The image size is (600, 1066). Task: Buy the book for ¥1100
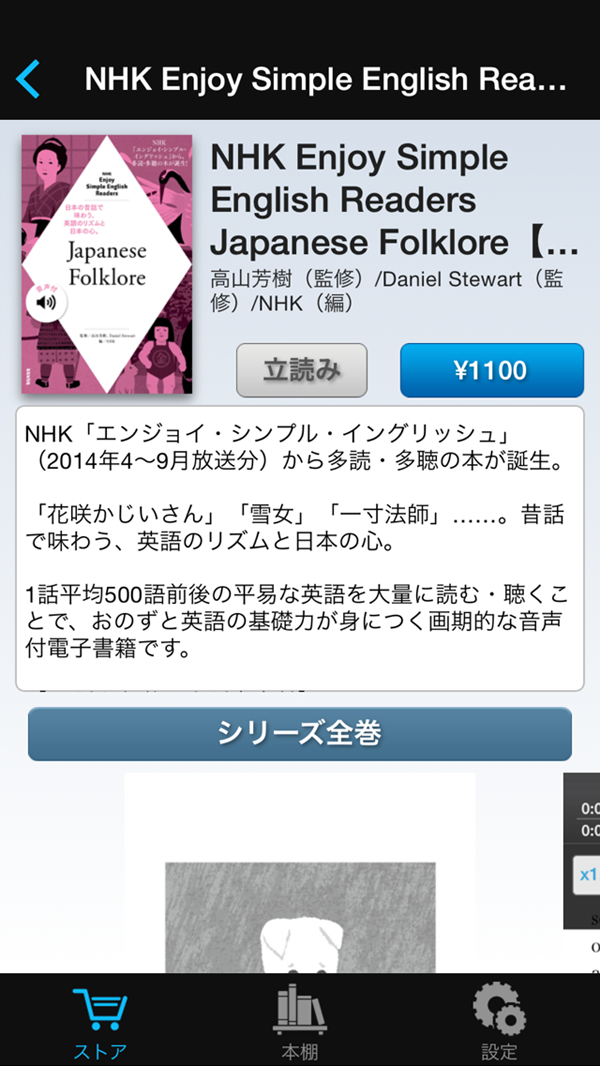(491, 370)
